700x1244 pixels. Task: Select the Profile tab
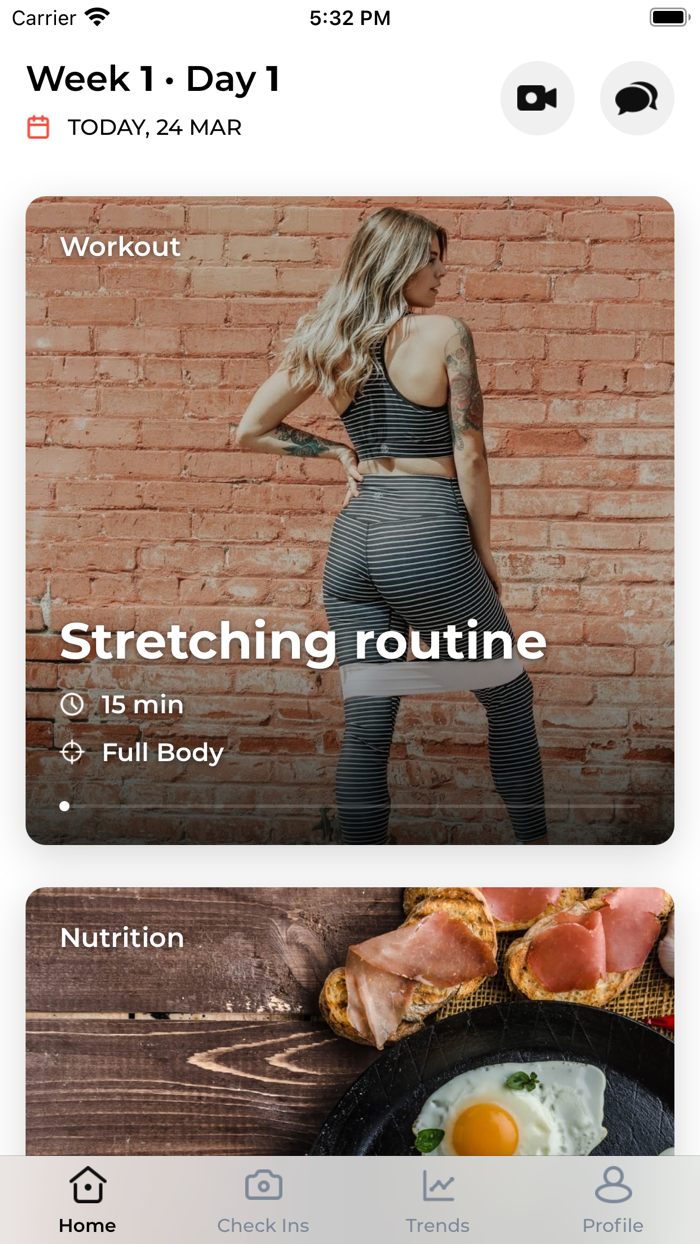tap(613, 1200)
